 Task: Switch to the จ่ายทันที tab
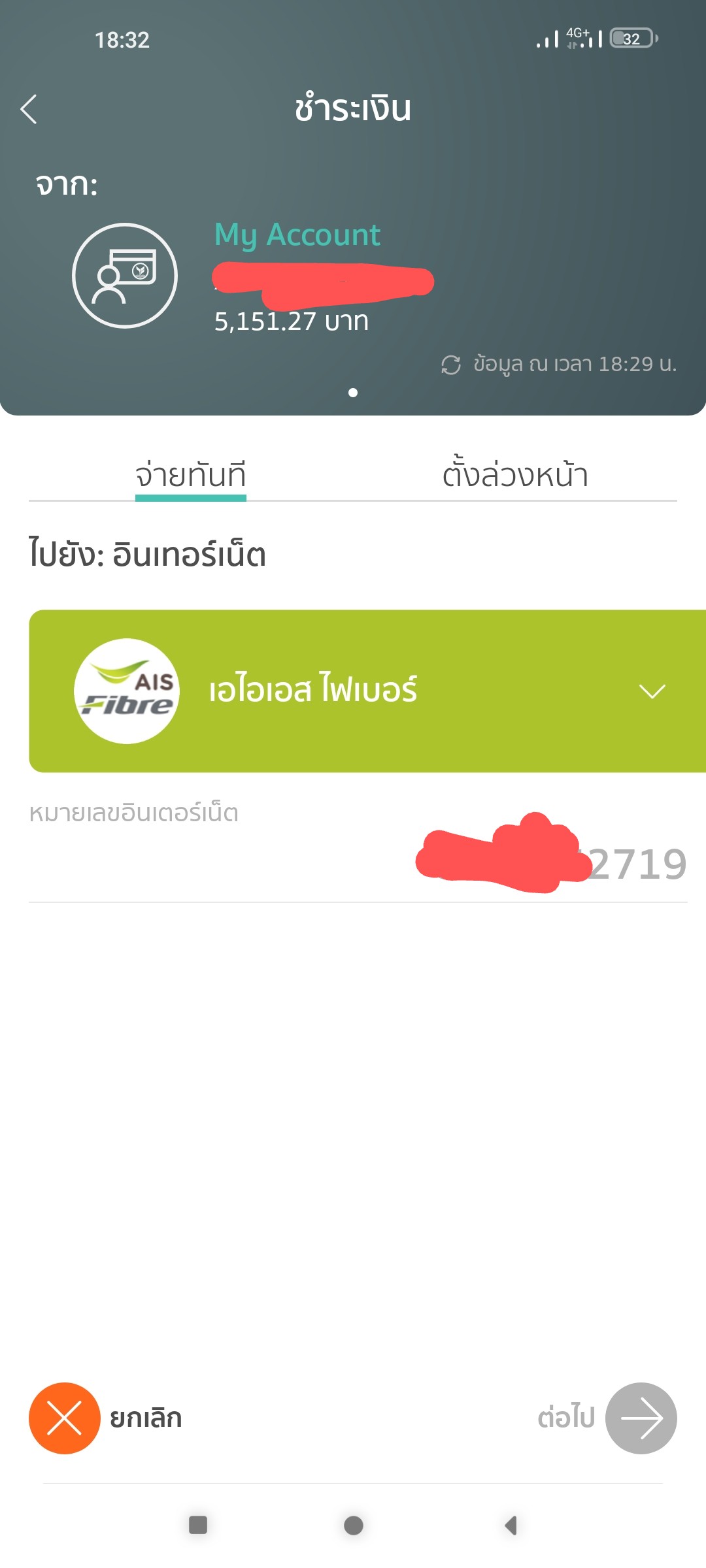tap(190, 475)
